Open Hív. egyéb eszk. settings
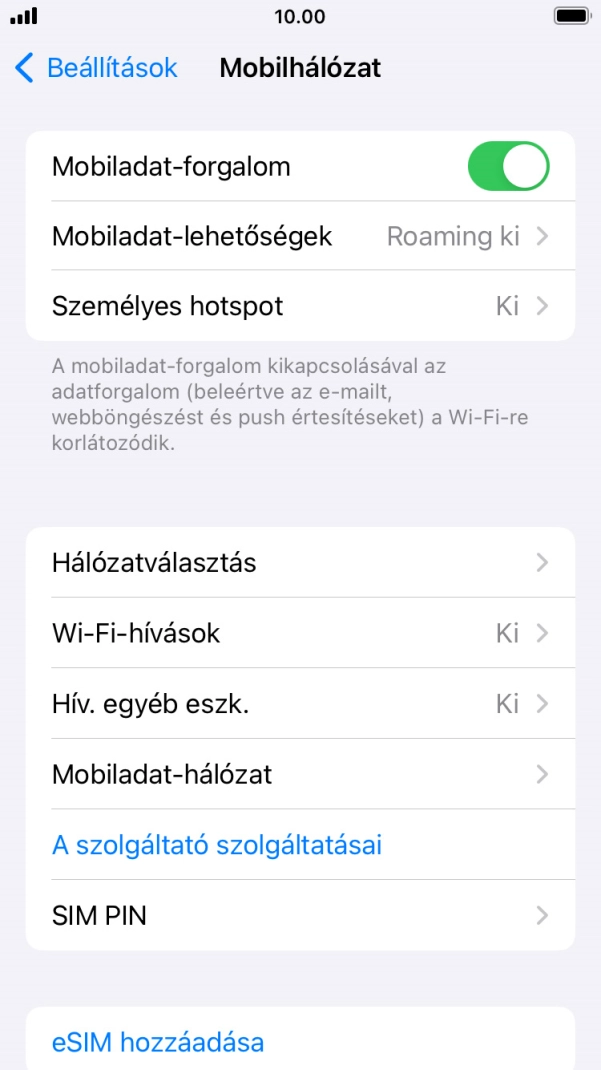Viewport: 601px width, 1070px height. (x=300, y=704)
